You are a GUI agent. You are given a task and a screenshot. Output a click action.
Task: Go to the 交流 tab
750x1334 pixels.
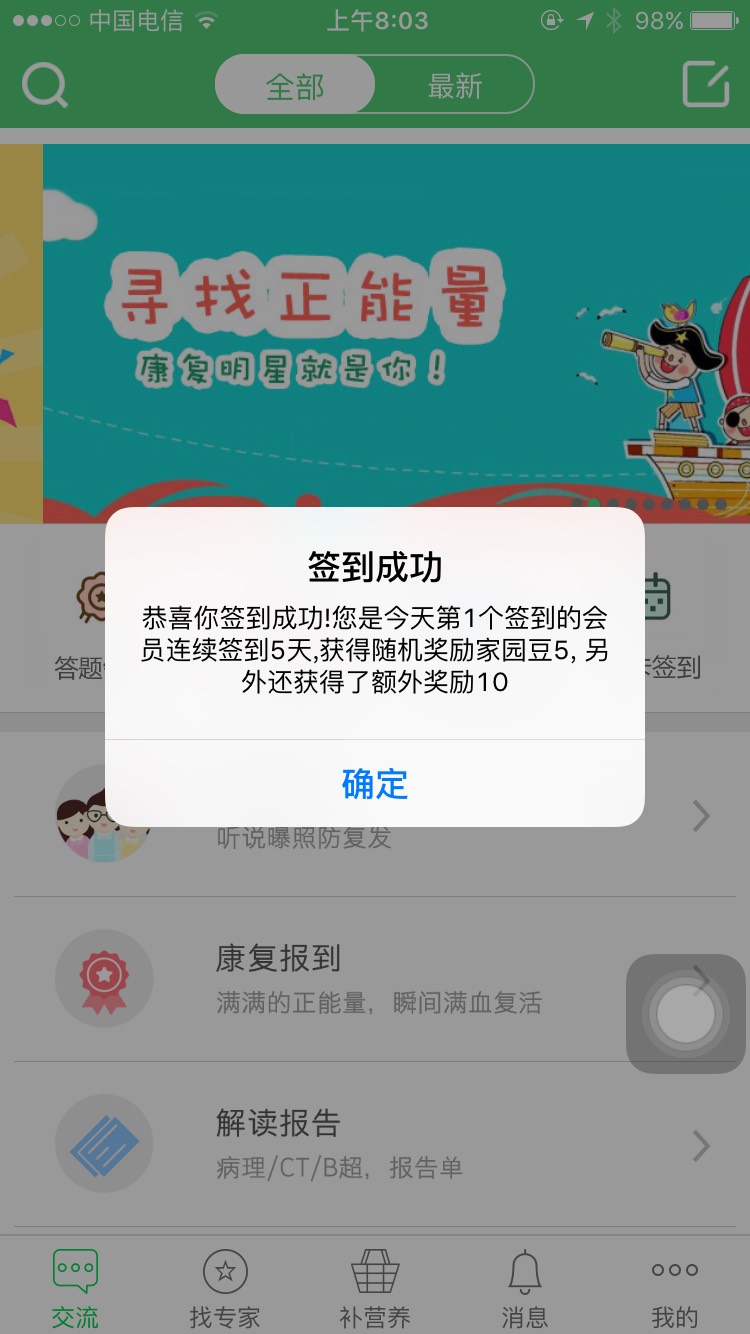75,1288
